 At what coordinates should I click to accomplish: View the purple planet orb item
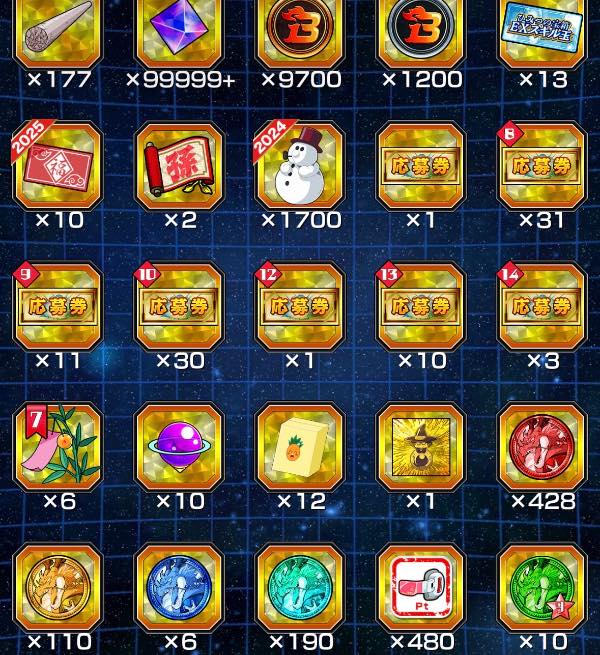click(x=179, y=447)
